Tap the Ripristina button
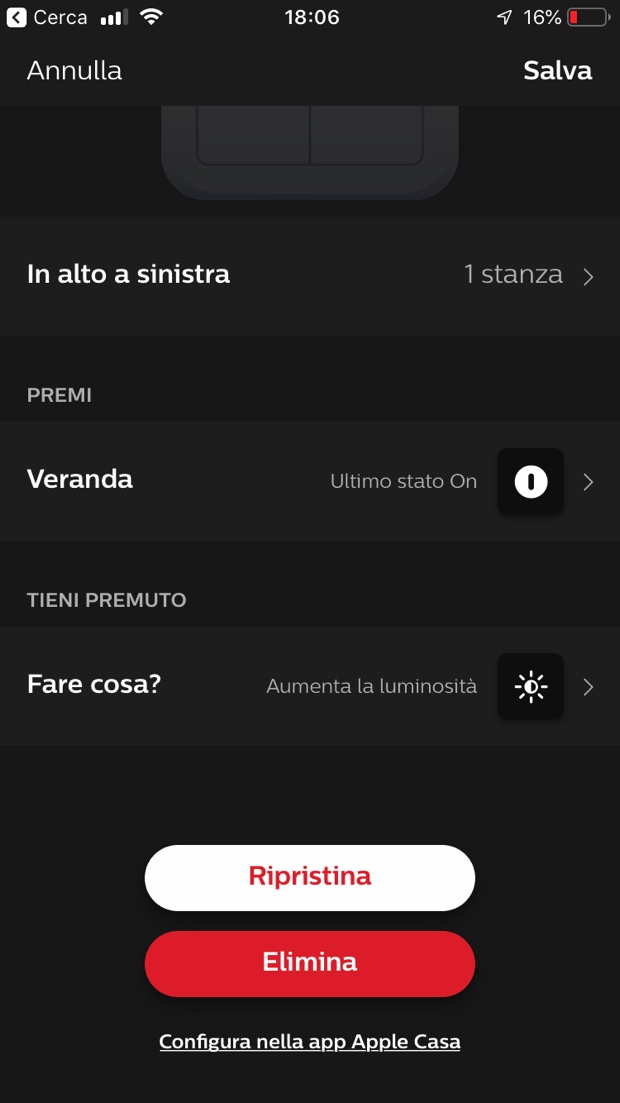This screenshot has height=1103, width=620. 310,877
